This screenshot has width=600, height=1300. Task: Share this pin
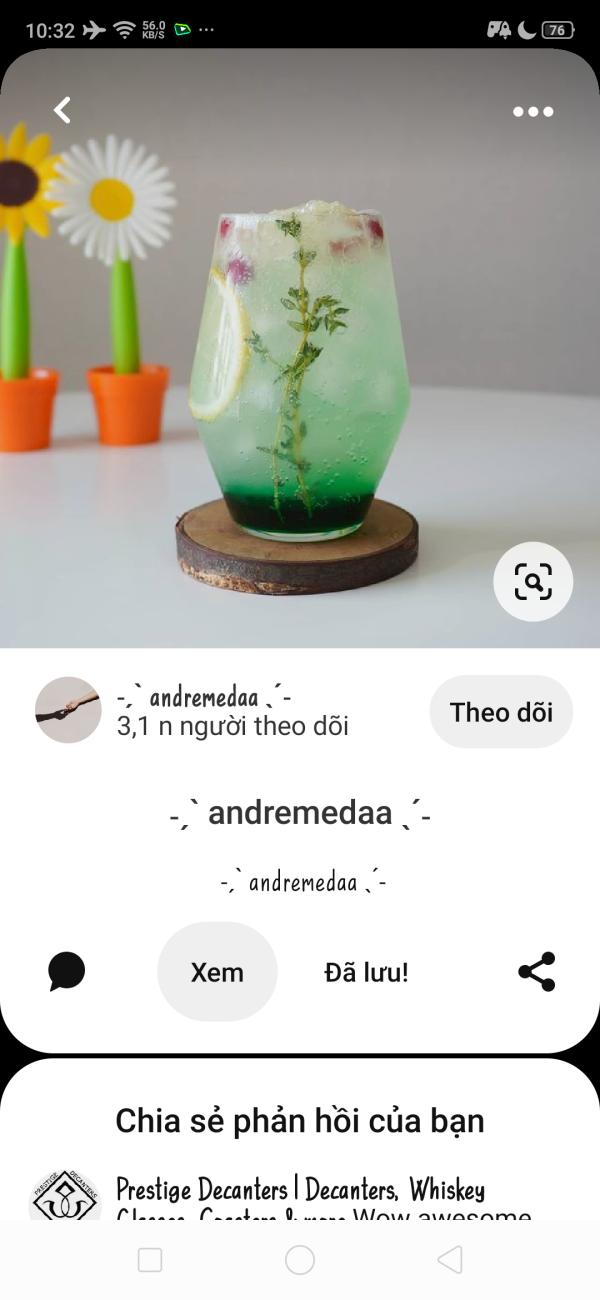click(536, 972)
